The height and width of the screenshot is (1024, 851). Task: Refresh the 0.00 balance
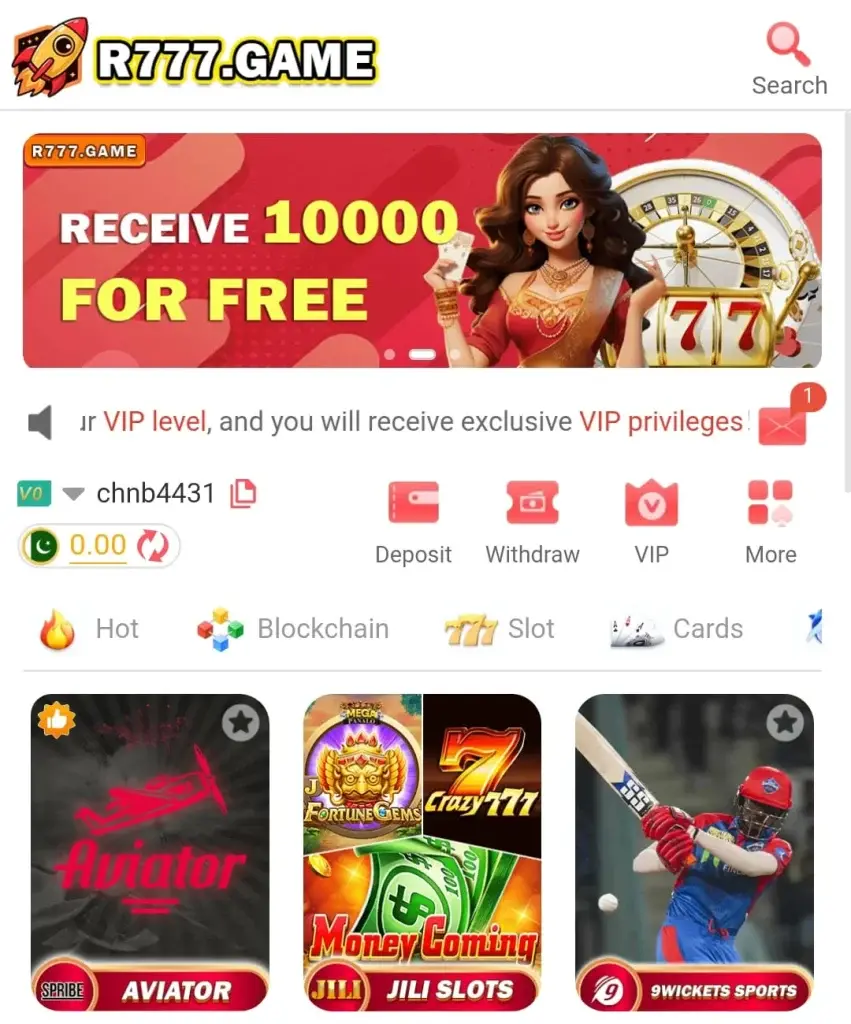[152, 546]
